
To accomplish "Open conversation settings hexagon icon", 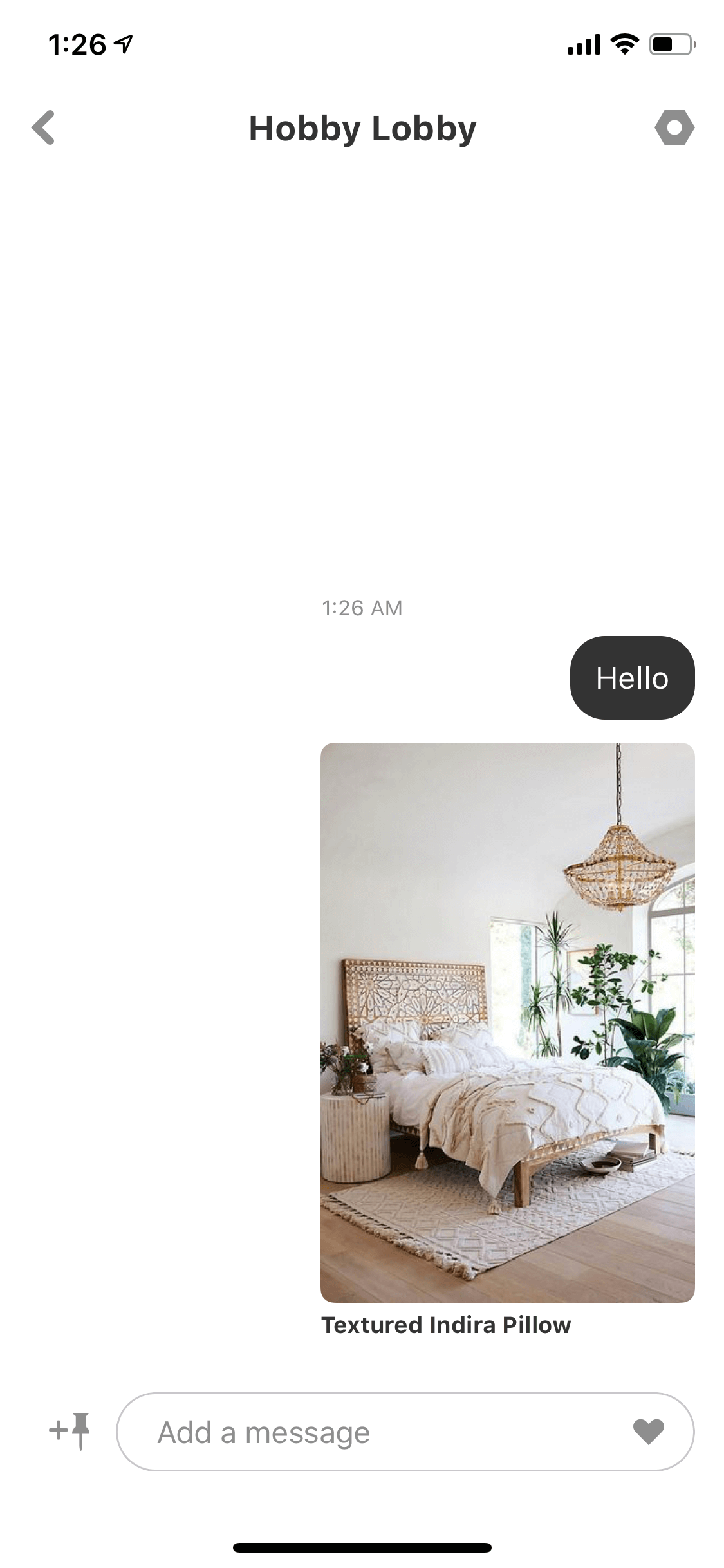I will 674,127.
